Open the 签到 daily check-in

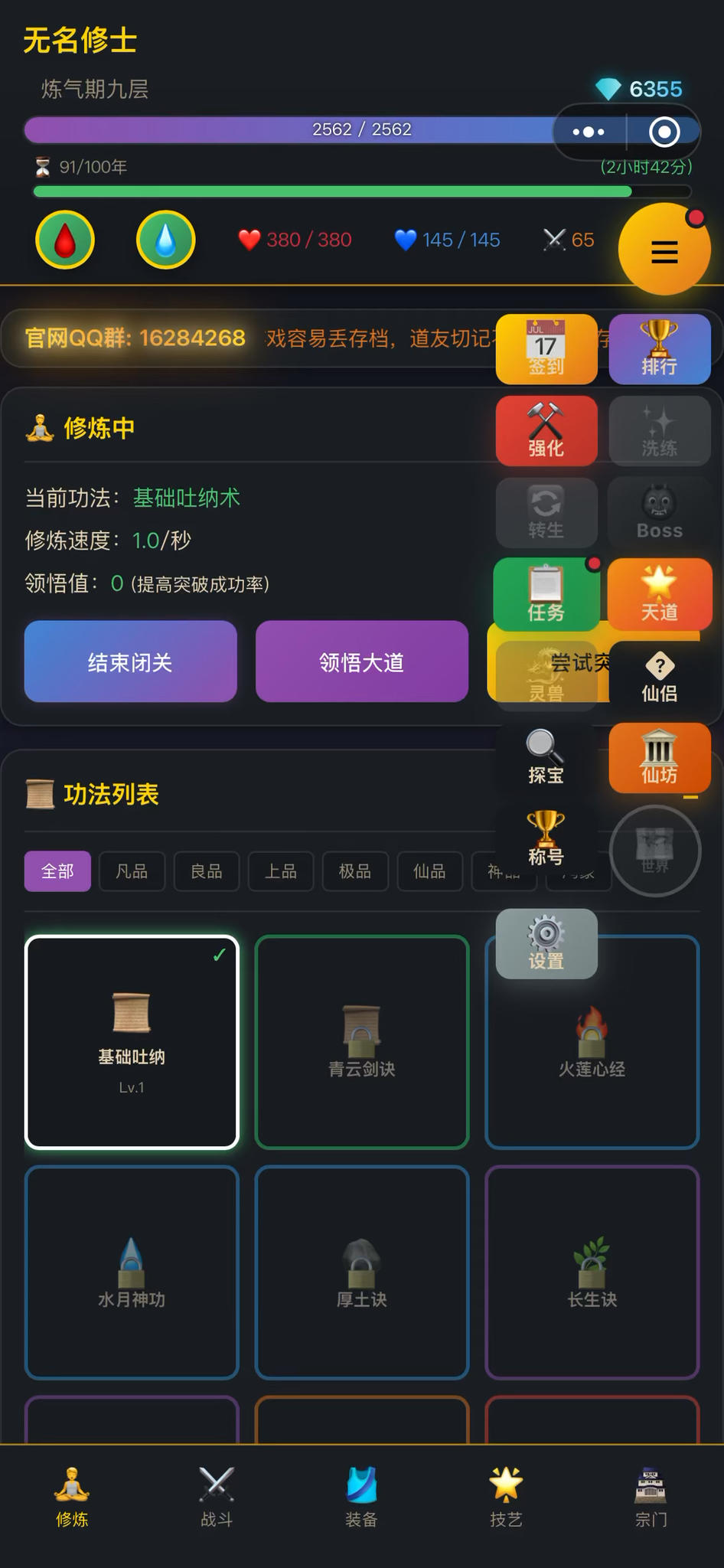pos(546,349)
